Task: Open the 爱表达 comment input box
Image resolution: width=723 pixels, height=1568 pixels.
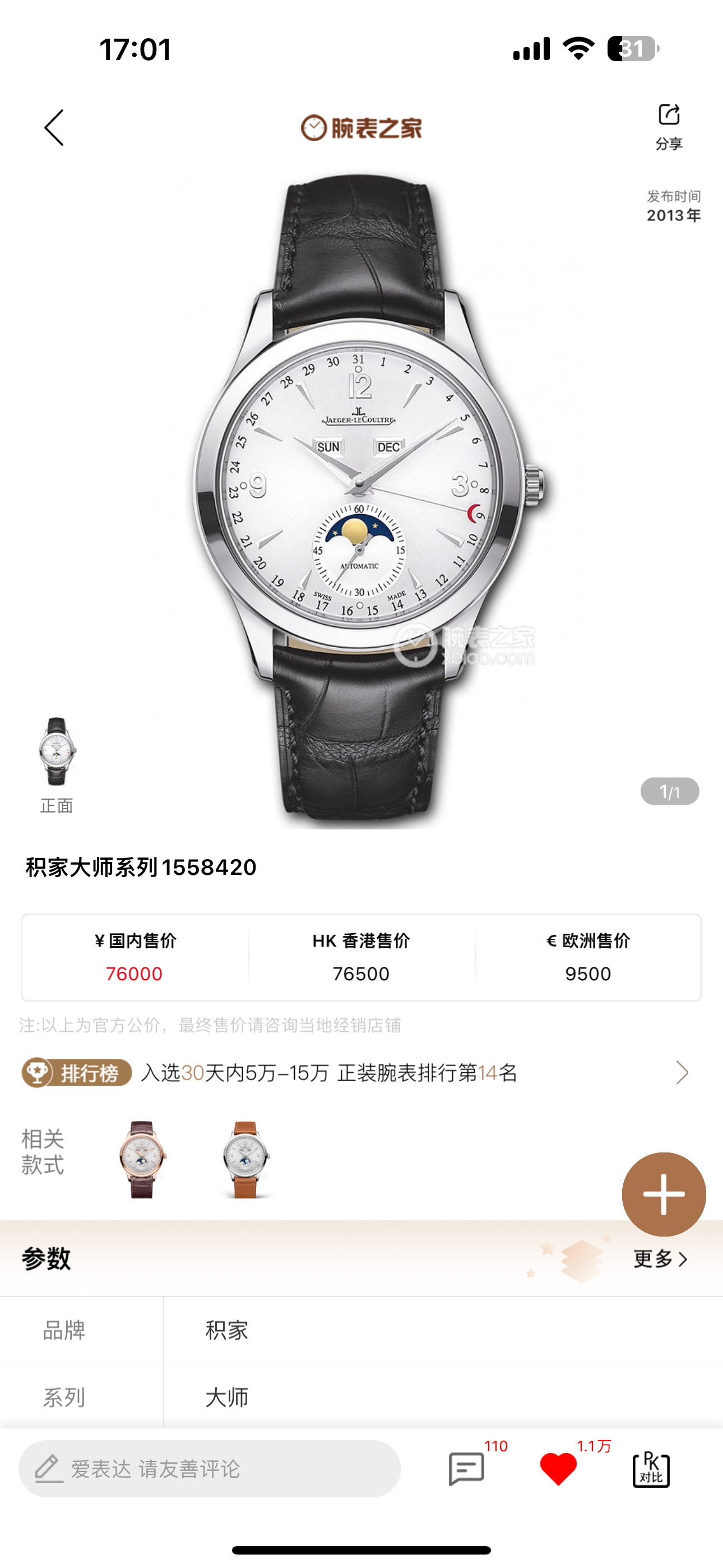Action: click(210, 1468)
